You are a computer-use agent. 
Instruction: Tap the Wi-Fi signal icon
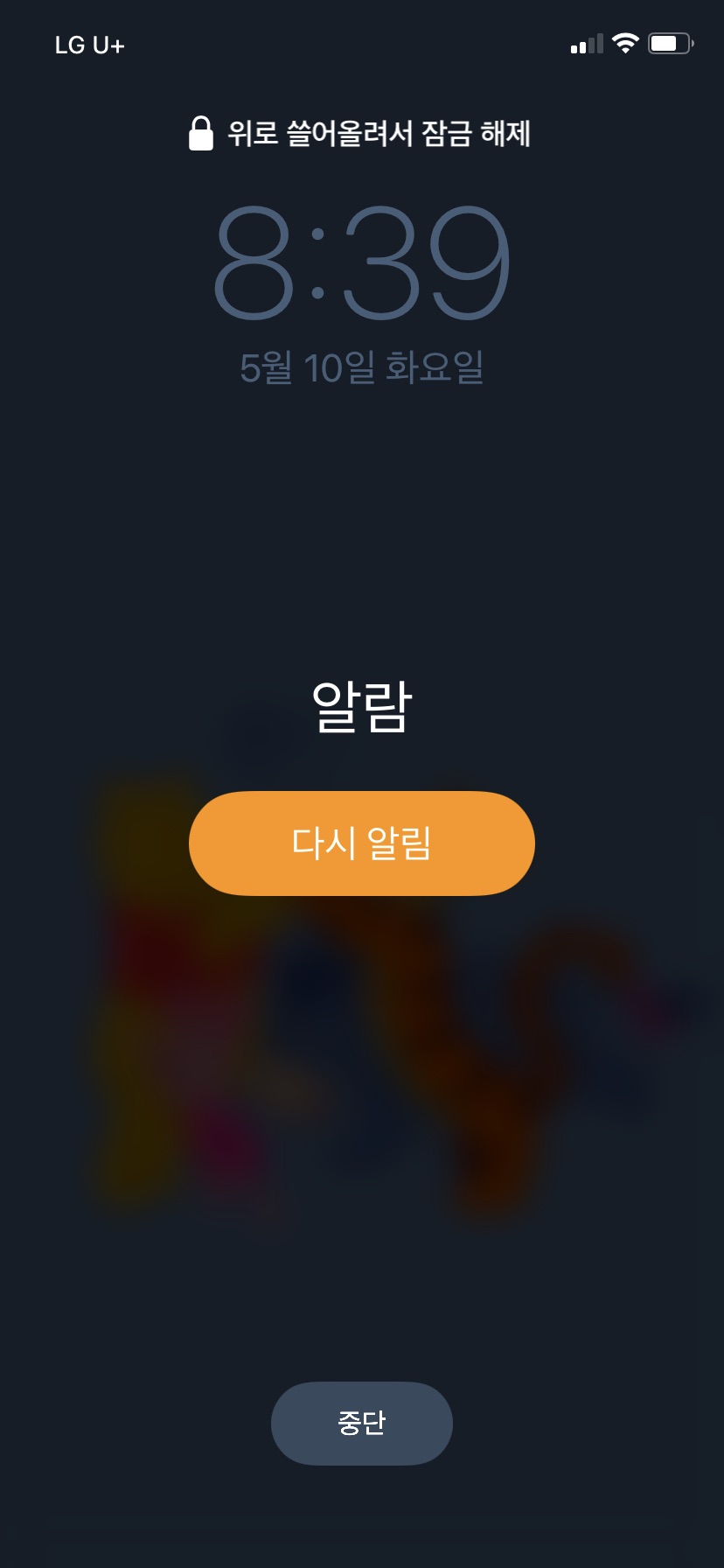(624, 43)
